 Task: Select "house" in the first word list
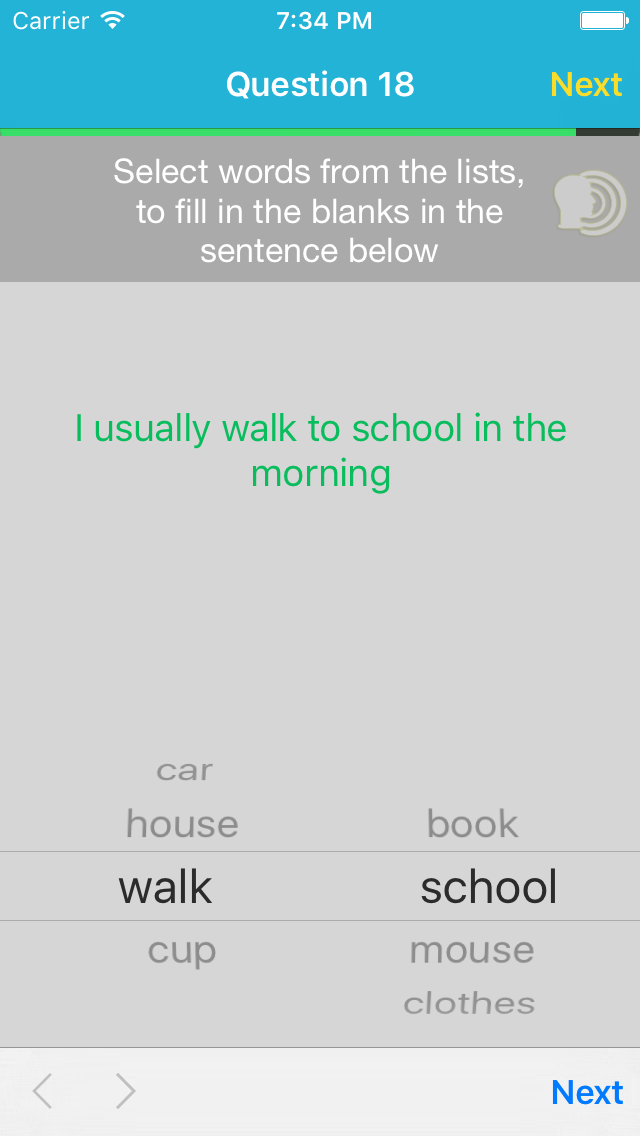(182, 825)
